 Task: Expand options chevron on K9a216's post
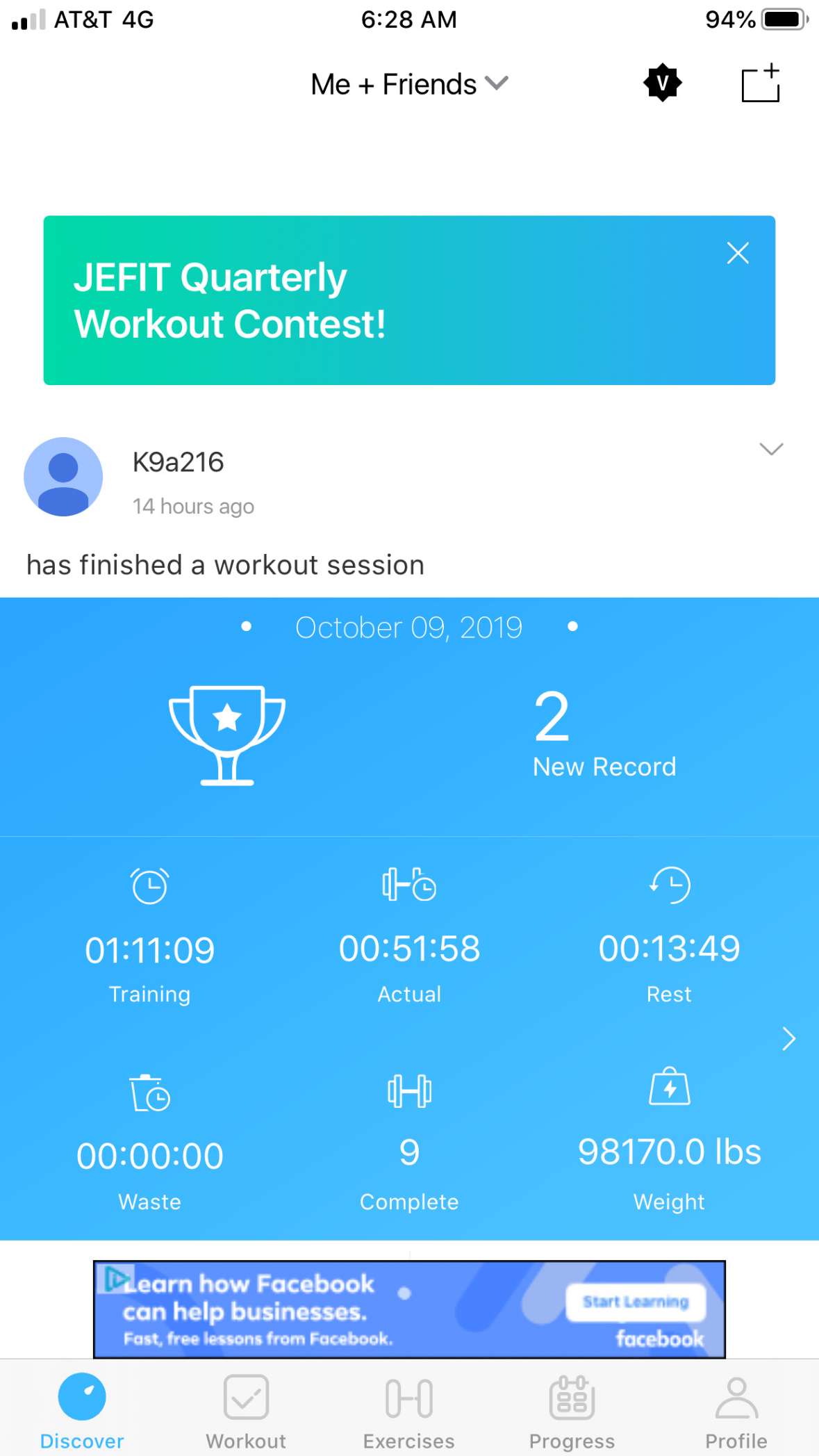coord(770,449)
